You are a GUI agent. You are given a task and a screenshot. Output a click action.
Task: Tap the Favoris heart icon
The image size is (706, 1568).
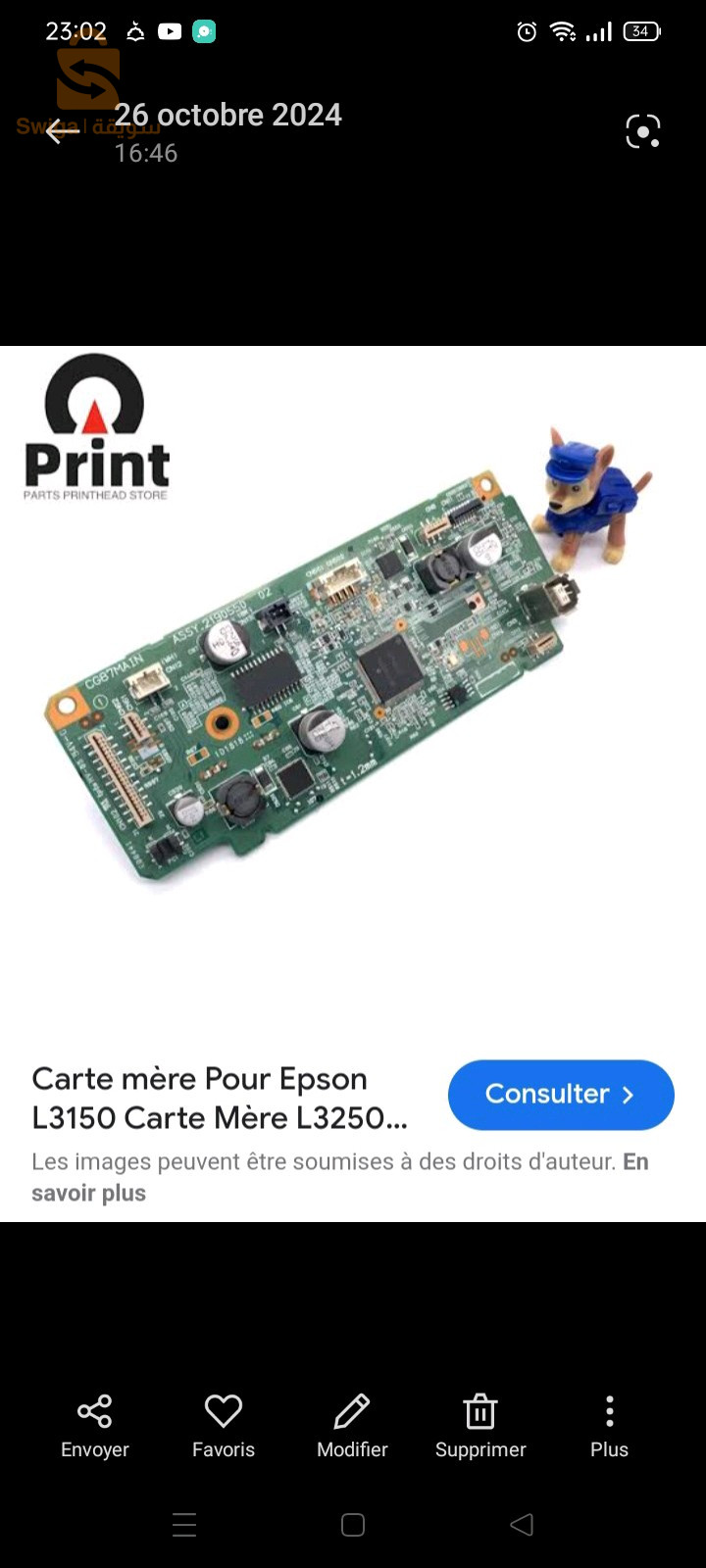point(223,1411)
